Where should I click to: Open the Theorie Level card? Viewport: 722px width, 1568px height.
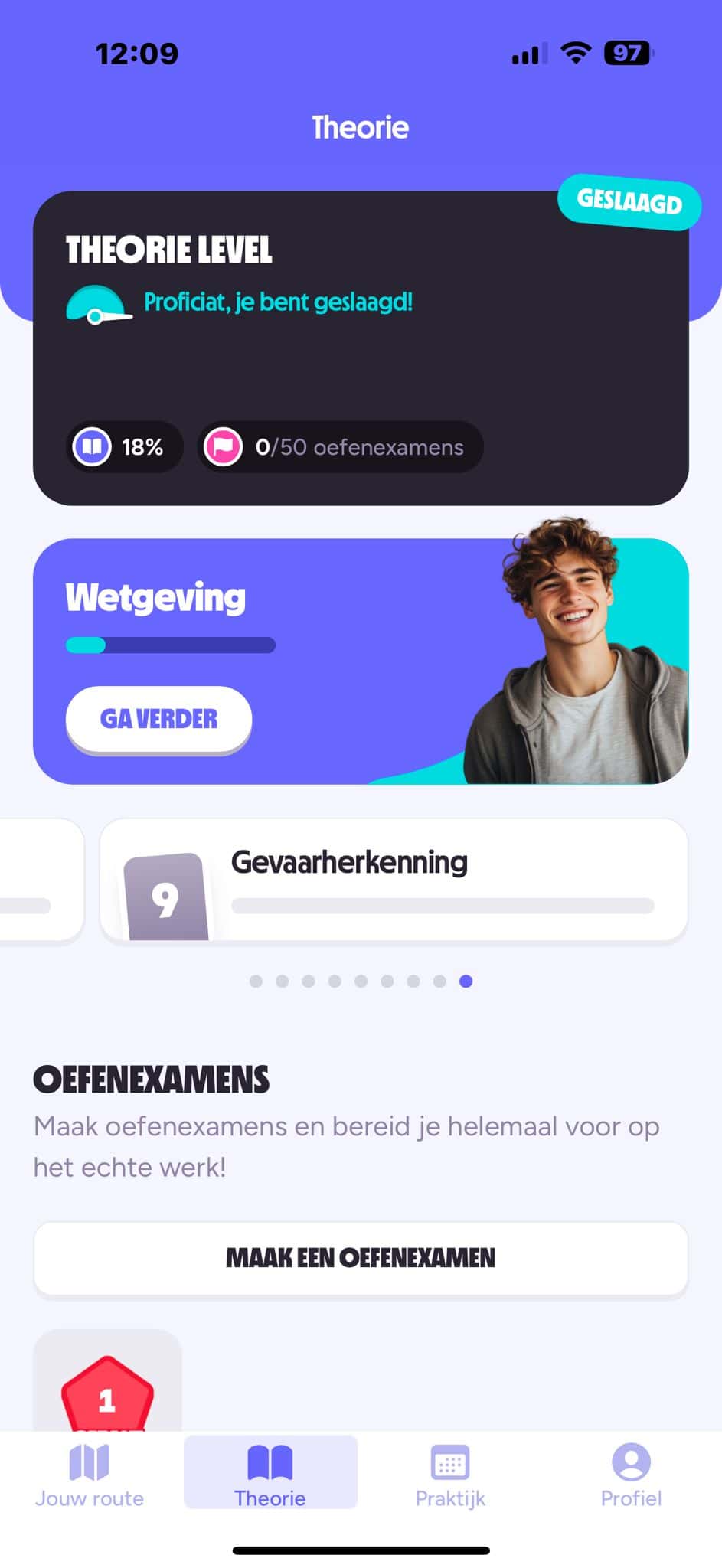(x=361, y=348)
